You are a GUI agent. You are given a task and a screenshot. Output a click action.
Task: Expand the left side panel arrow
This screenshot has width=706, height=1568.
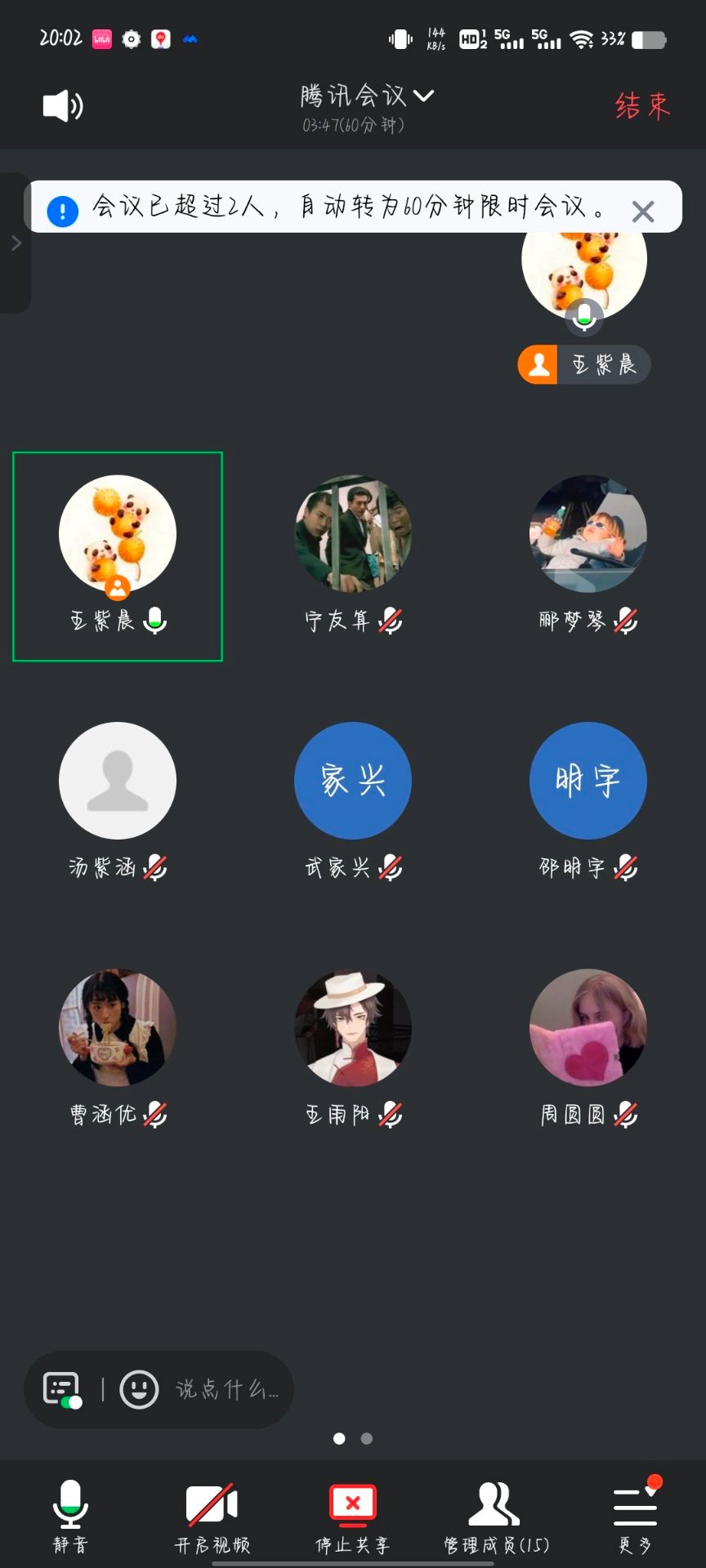click(16, 243)
